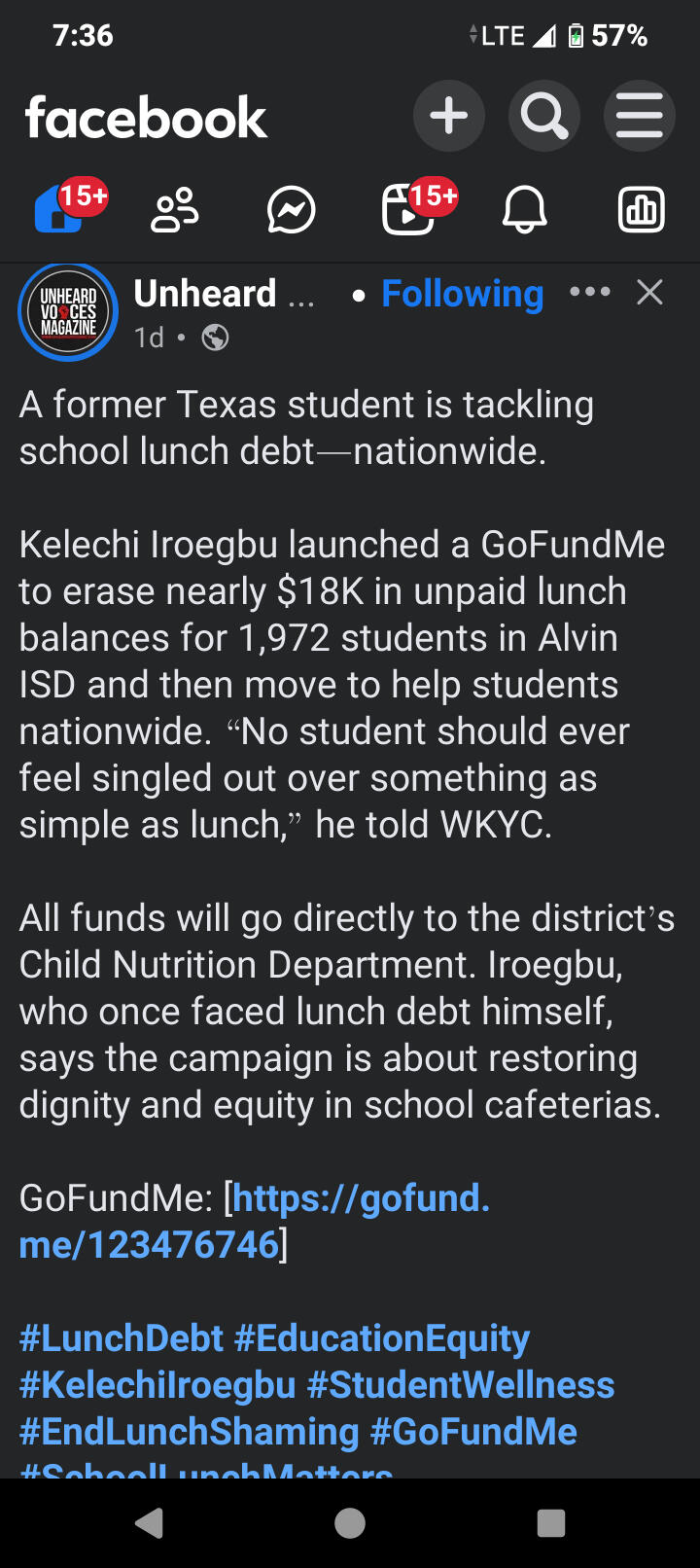Switch to the Home feed tab
Viewport: 700px width, 1568px height.
coord(59,209)
